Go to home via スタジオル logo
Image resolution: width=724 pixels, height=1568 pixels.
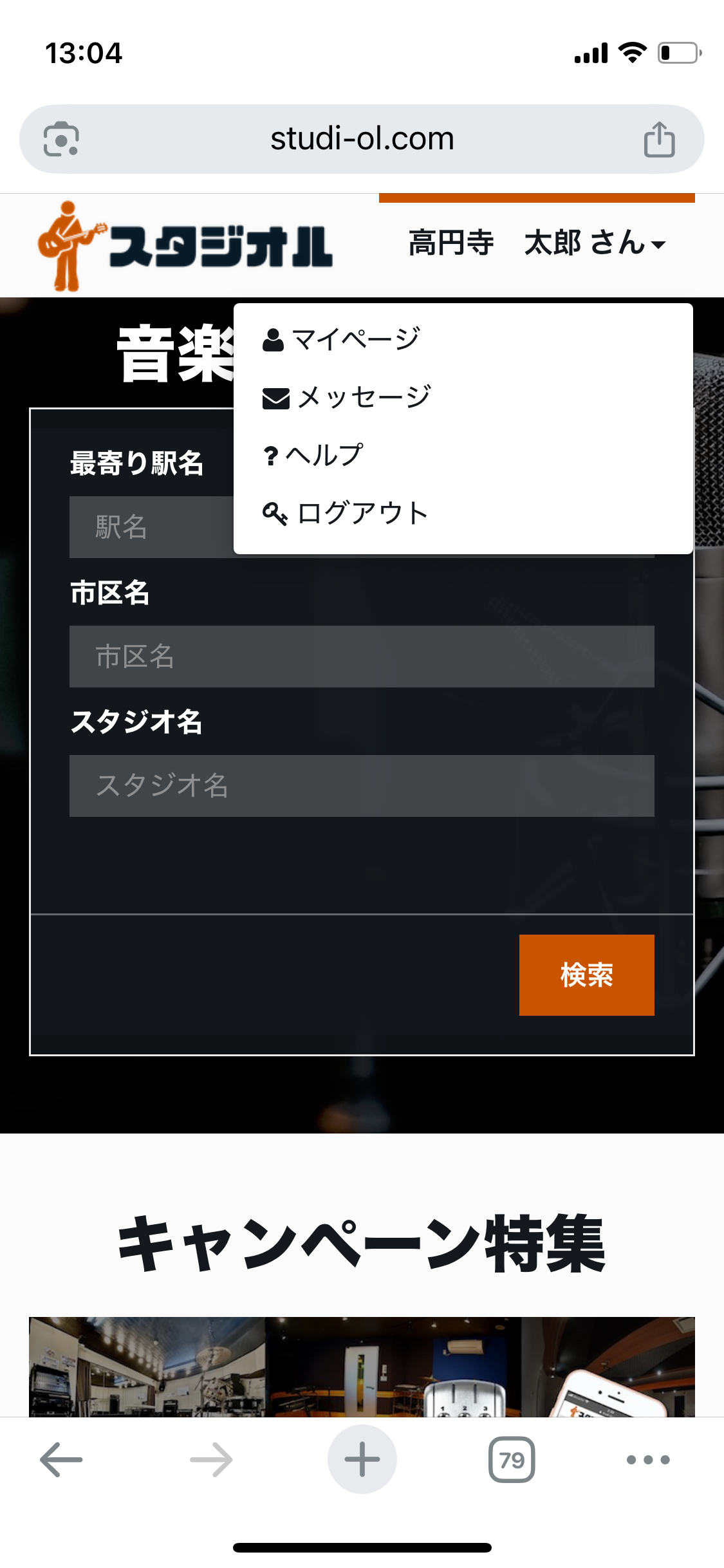(x=185, y=246)
